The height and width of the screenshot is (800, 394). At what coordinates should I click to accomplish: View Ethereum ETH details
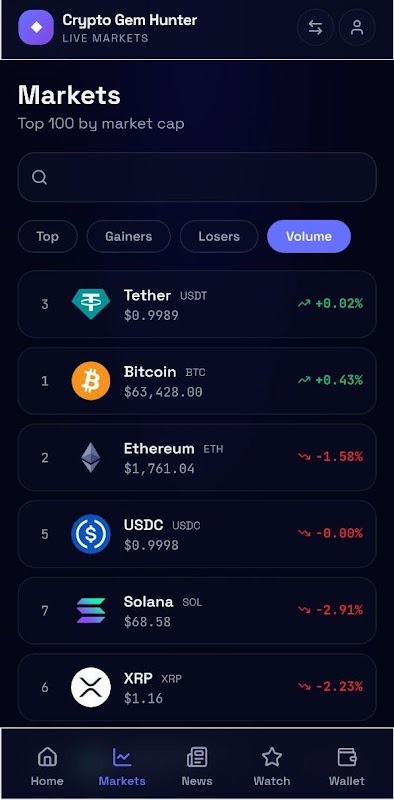tap(197, 457)
